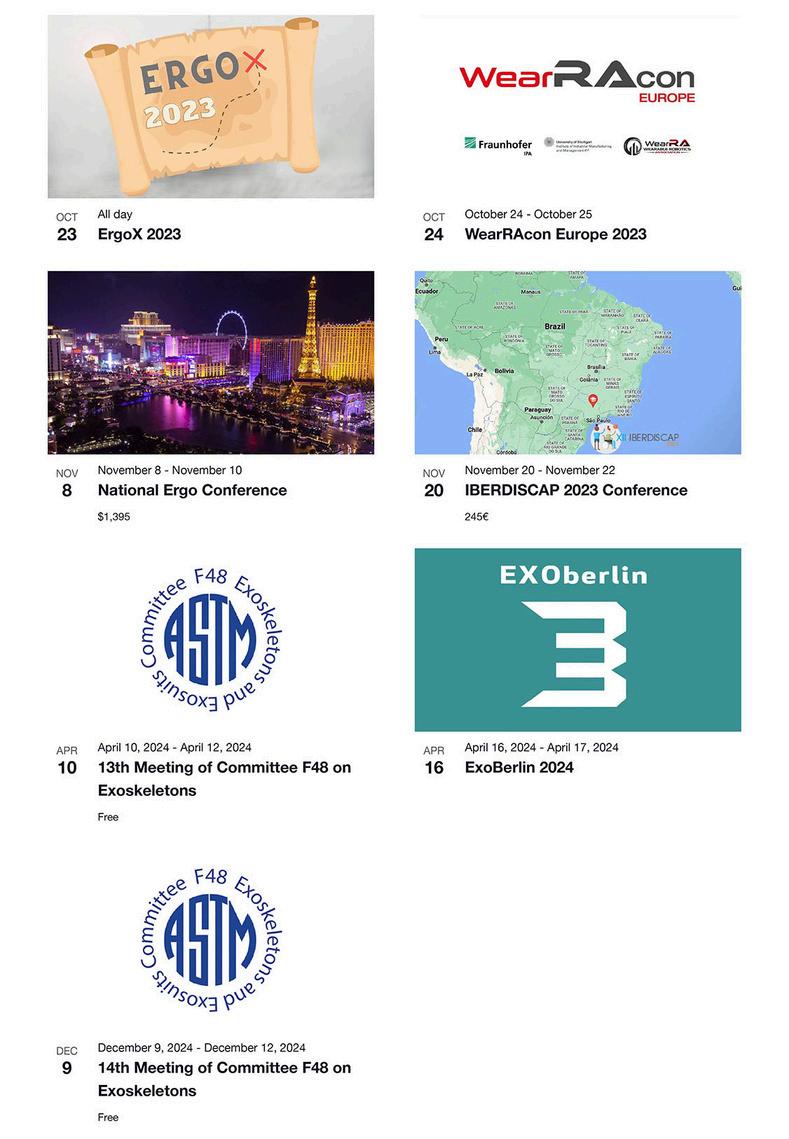The image size is (789, 1139).
Task: Tap the teal EXOberlin 3 banner image
Action: click(x=578, y=639)
